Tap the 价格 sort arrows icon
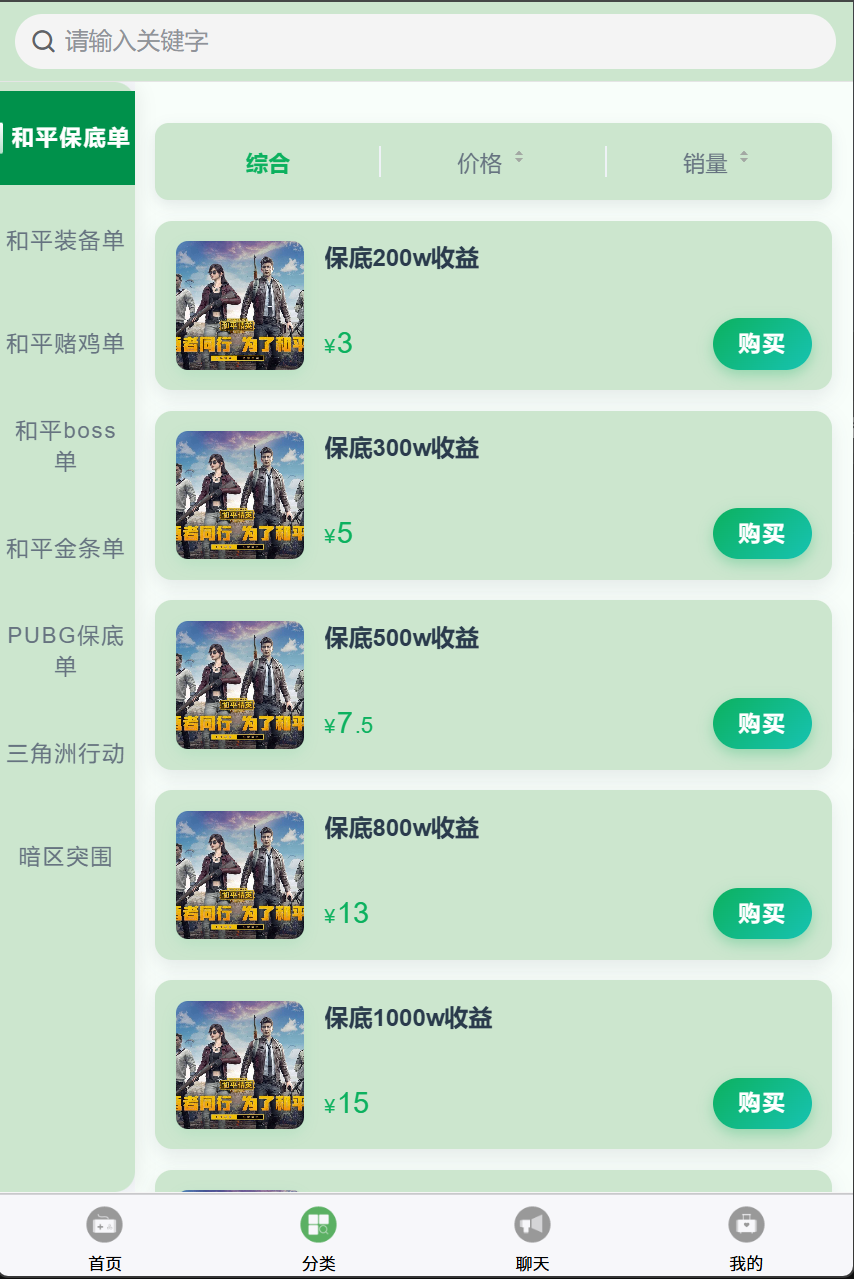The width and height of the screenshot is (854, 1279). (519, 157)
